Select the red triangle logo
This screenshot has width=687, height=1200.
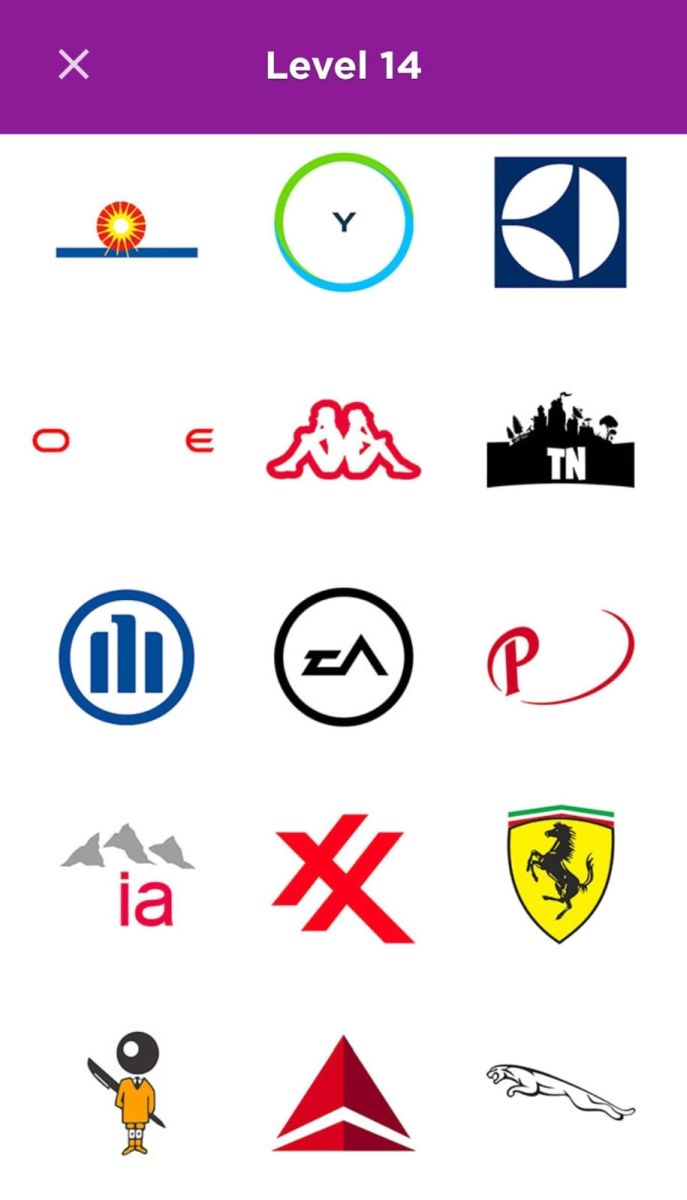pos(343,1093)
